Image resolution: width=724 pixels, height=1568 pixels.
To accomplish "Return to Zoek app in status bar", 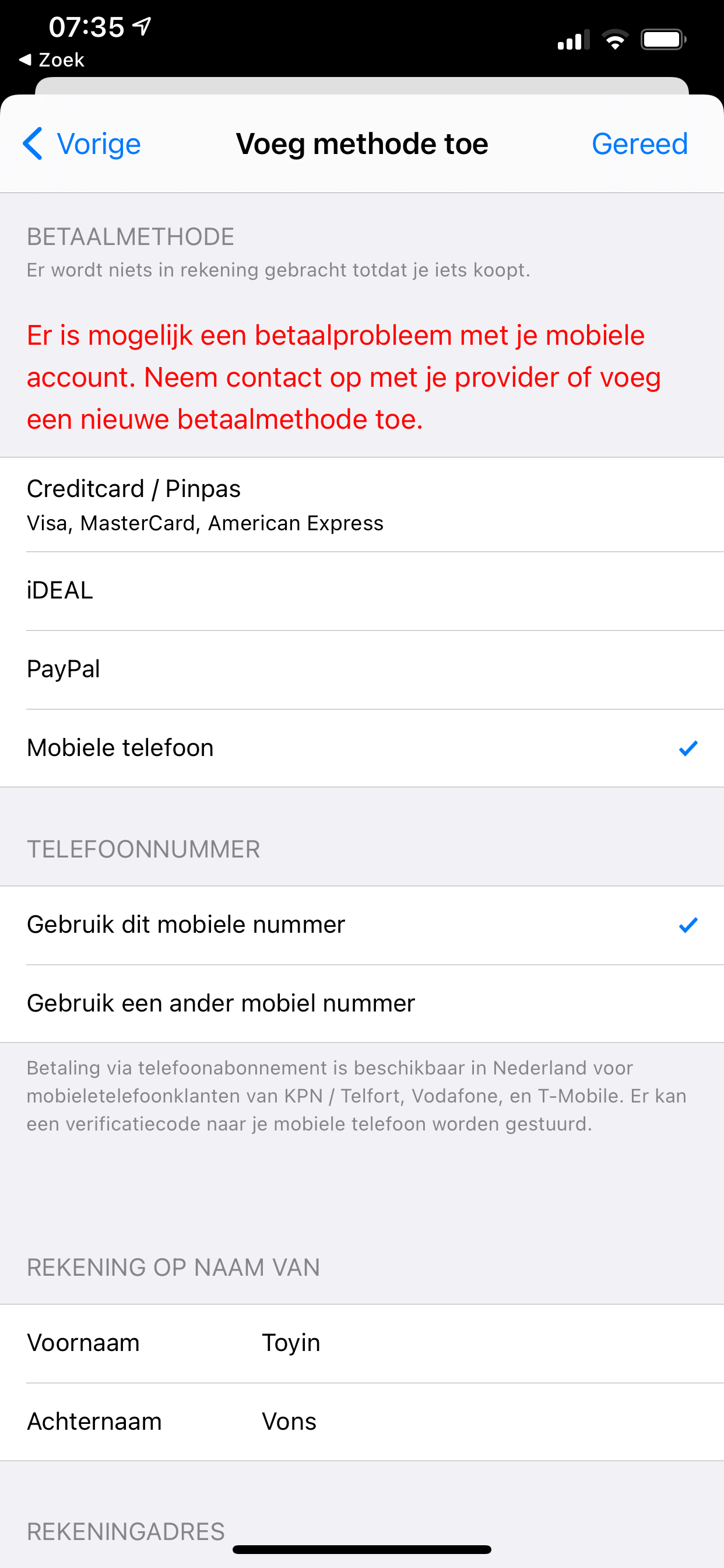I will coord(52,60).
